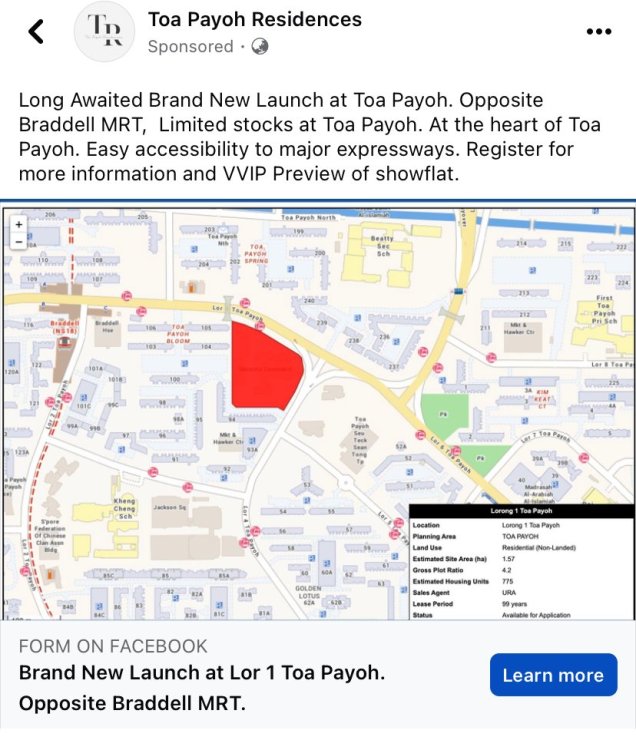Tap the Toa Payoh Residences page name
The width and height of the screenshot is (636, 750).
254,19
